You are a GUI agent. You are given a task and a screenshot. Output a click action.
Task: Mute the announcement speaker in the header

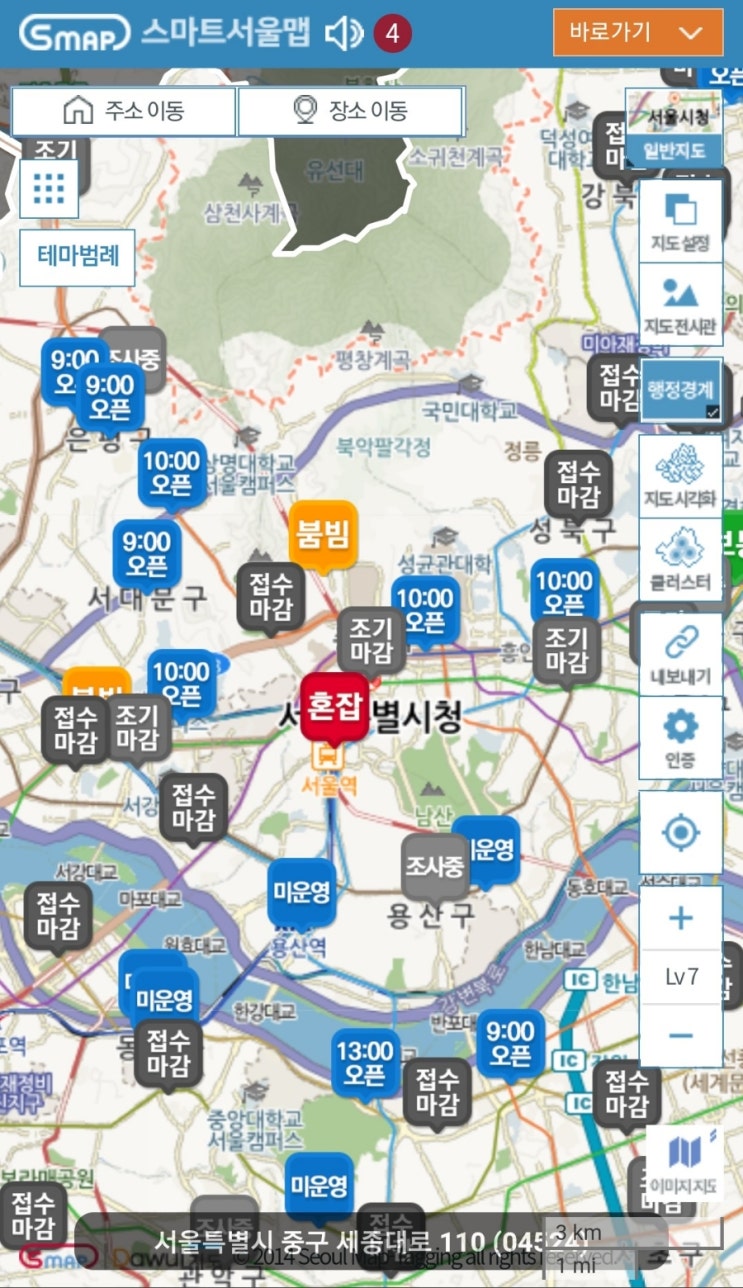345,31
